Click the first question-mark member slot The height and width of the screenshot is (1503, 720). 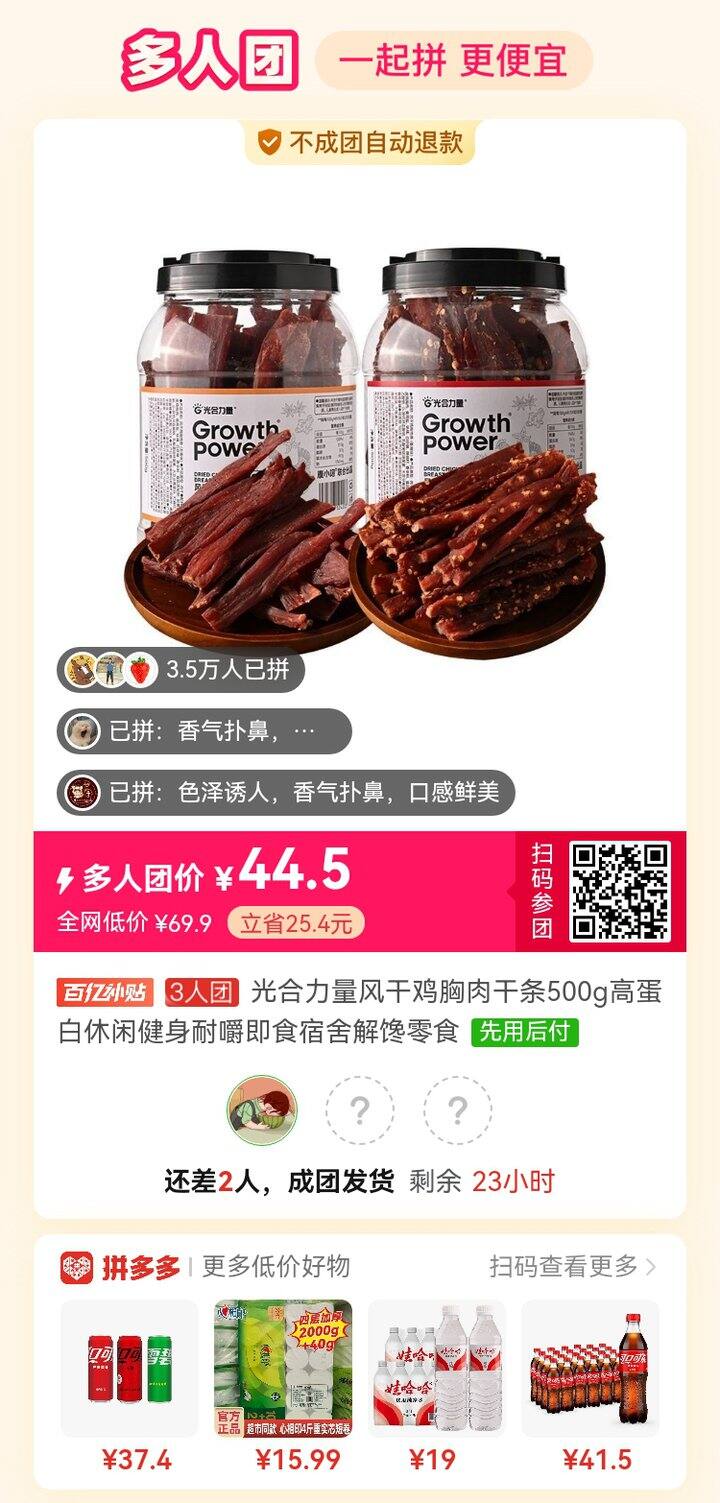pos(360,1110)
